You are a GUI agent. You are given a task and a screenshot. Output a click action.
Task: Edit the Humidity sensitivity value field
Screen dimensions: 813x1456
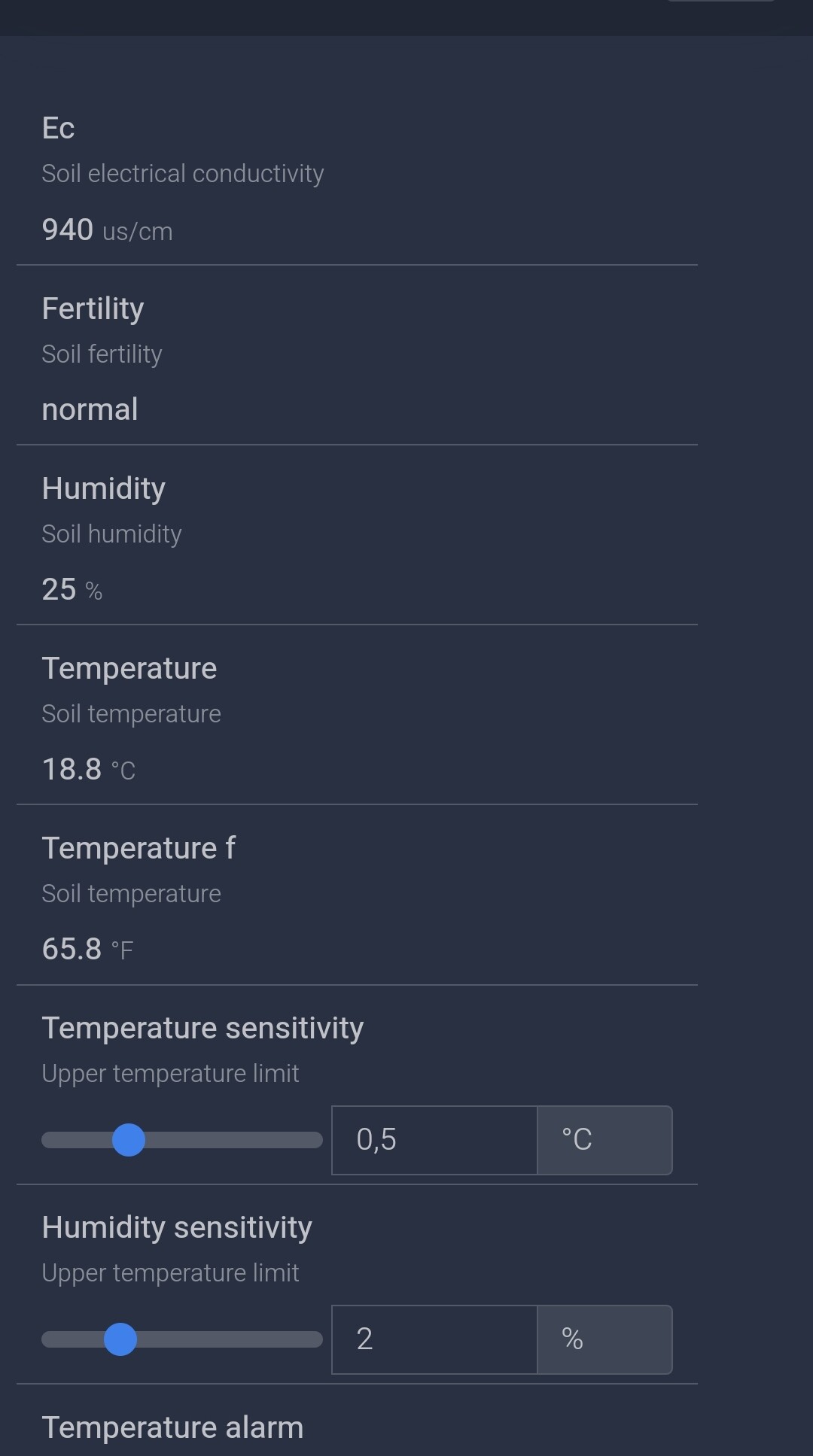coord(434,1339)
